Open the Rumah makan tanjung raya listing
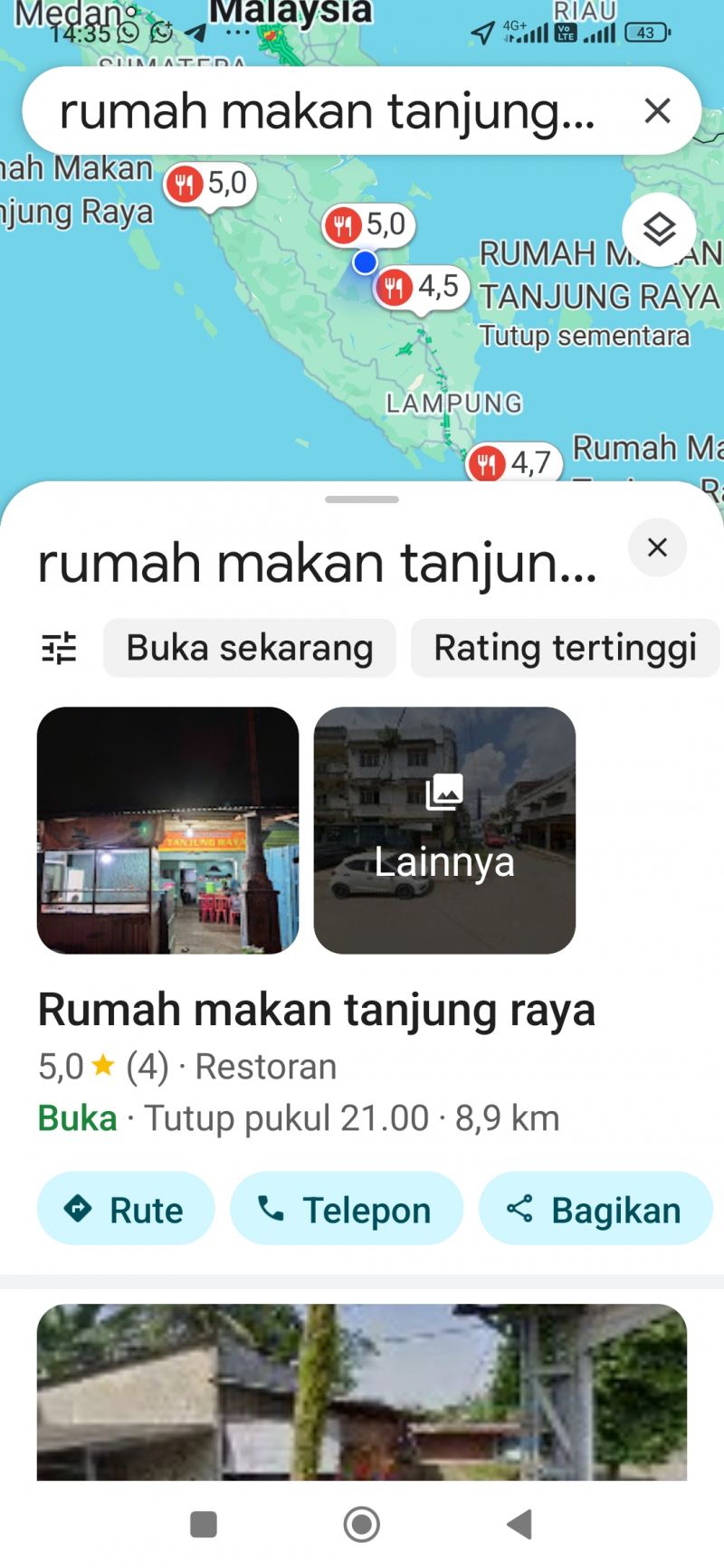The height and width of the screenshot is (1568, 724). (317, 1010)
